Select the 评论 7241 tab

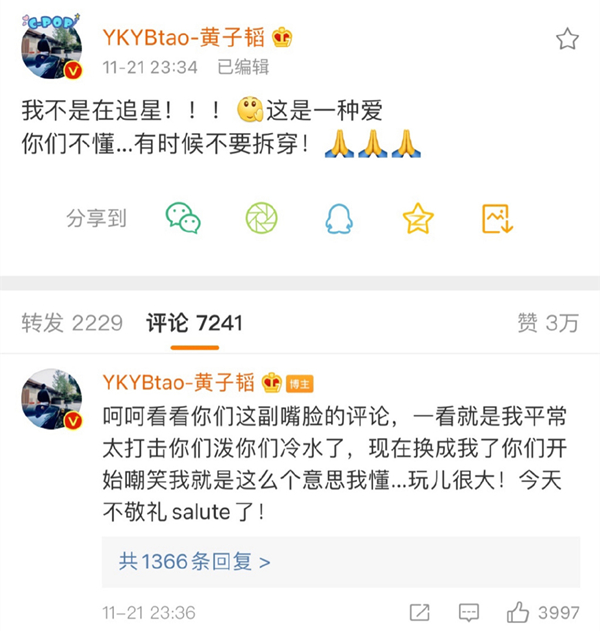click(x=194, y=323)
